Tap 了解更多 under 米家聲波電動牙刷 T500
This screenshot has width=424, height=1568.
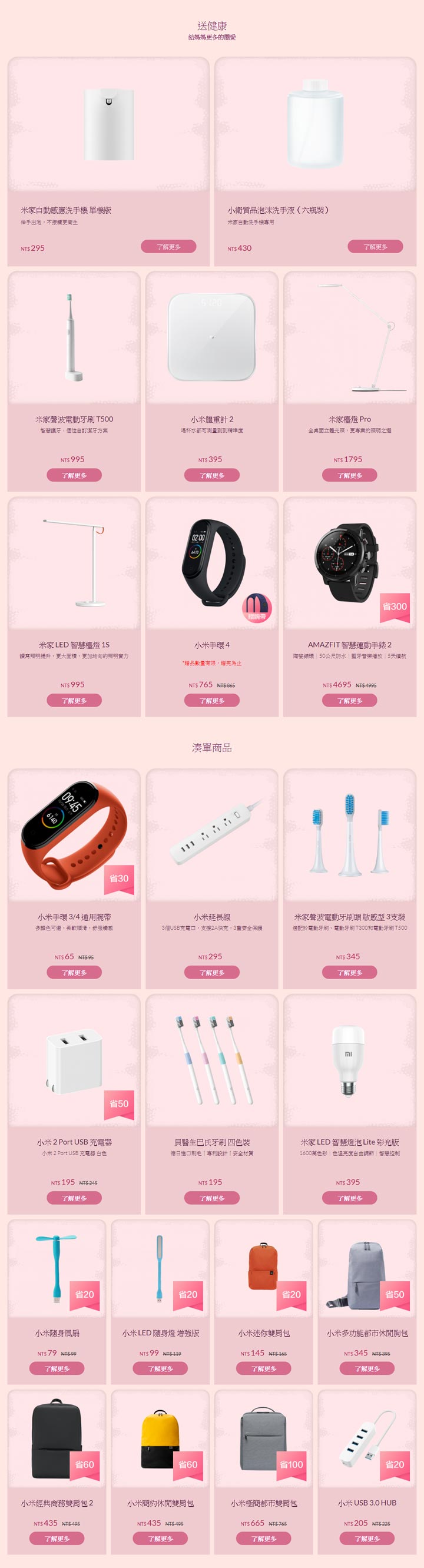pos(74,475)
